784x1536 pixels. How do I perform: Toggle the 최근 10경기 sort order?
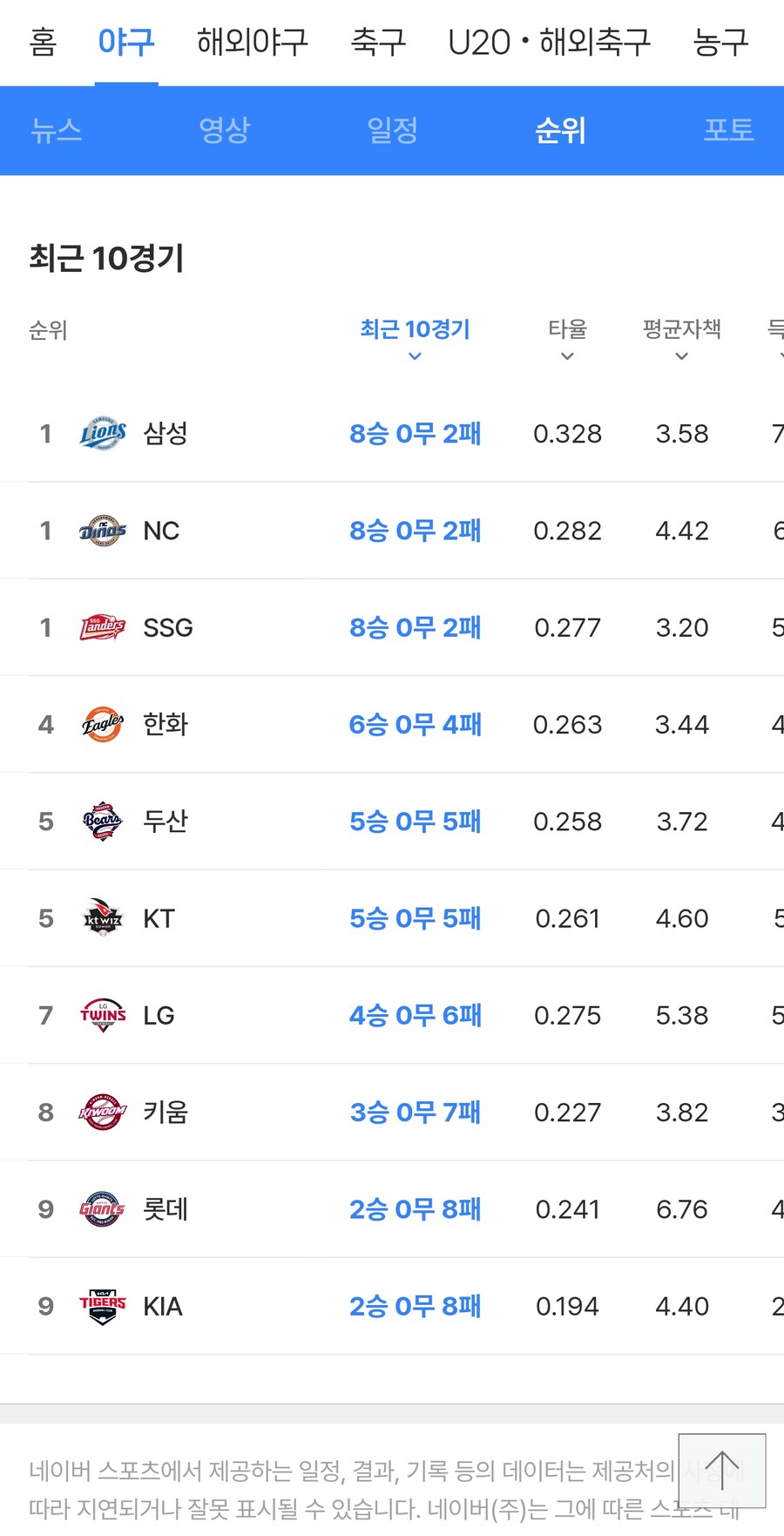[x=416, y=329]
